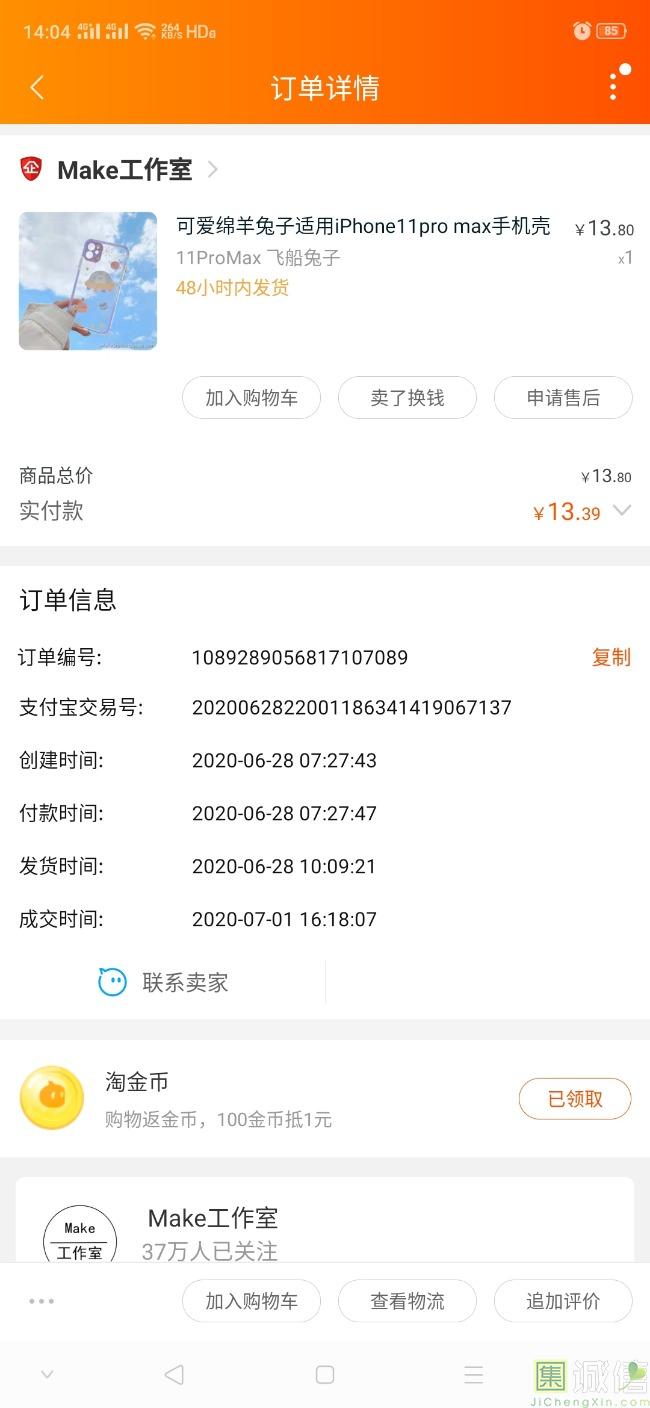Tap 加入购物车 in the bottom bar
Viewport: 650px width, 1408px height.
[251, 1301]
